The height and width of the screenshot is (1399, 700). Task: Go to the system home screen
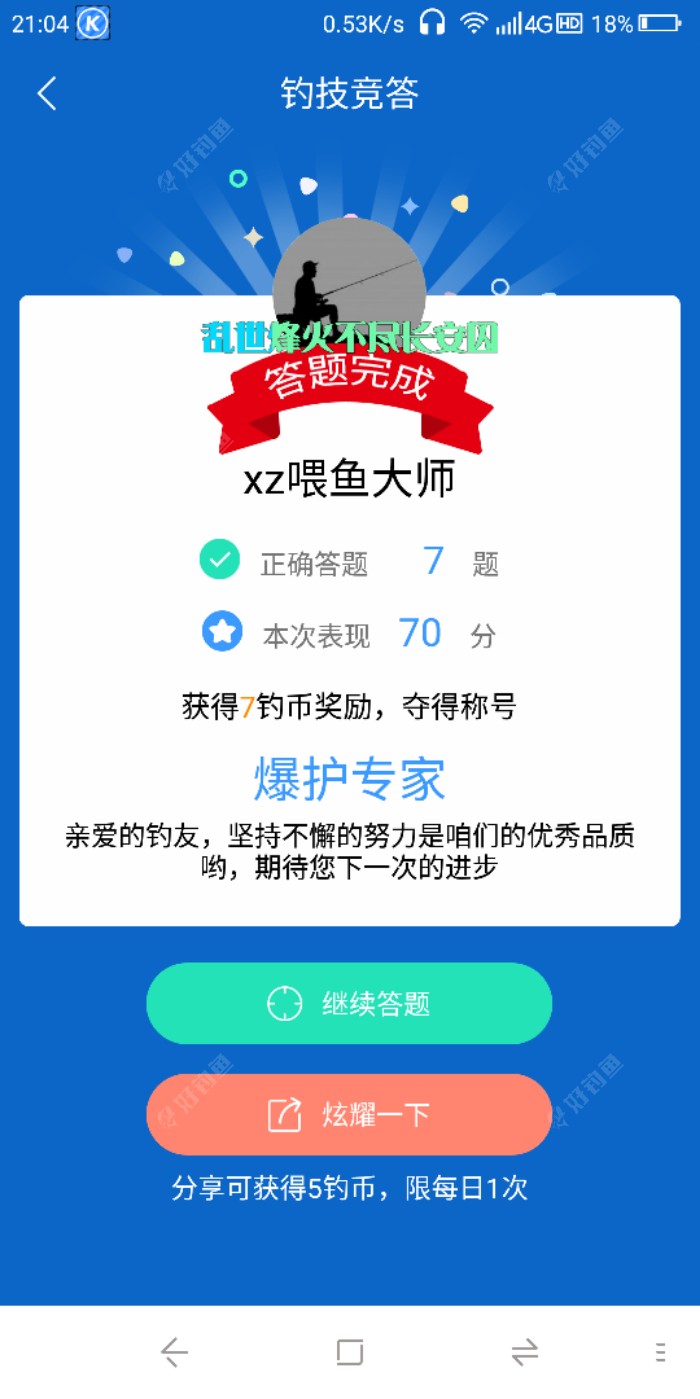pos(349,1352)
